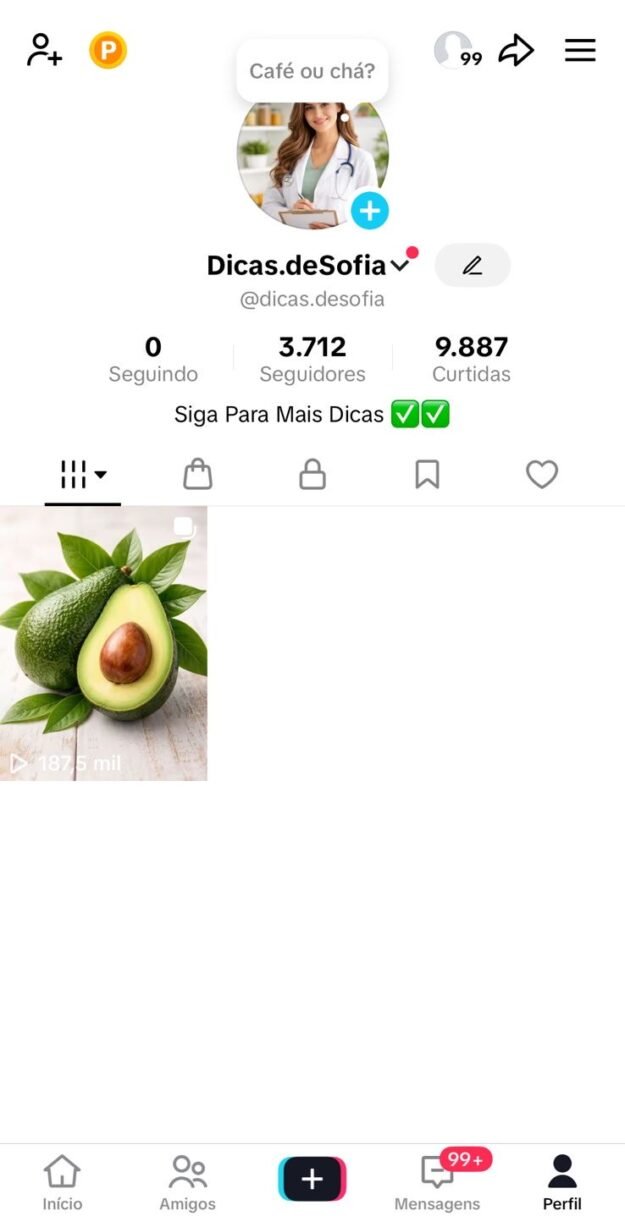The width and height of the screenshot is (625, 1216).
Task: Share the Dicas.deSofia profile
Action: click(516, 50)
